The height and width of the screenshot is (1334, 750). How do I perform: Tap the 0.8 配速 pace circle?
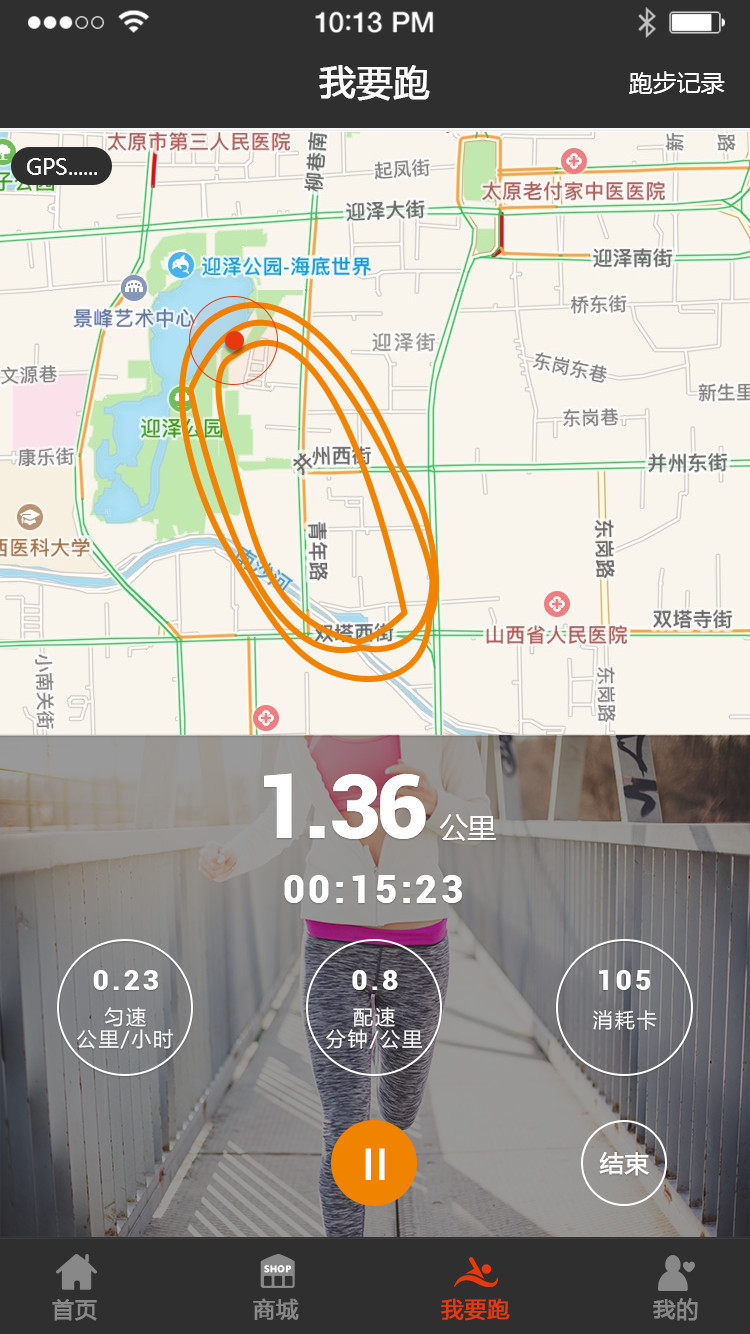pos(373,1007)
